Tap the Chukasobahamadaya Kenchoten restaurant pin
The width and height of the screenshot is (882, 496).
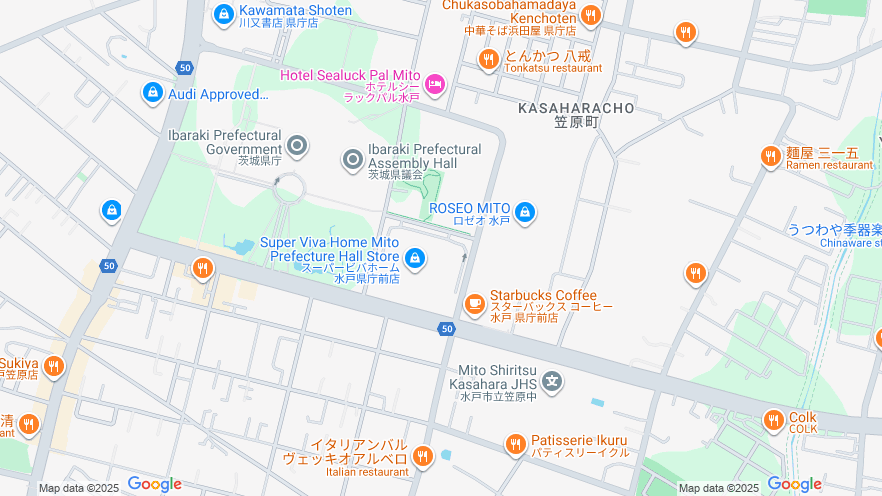click(x=591, y=15)
